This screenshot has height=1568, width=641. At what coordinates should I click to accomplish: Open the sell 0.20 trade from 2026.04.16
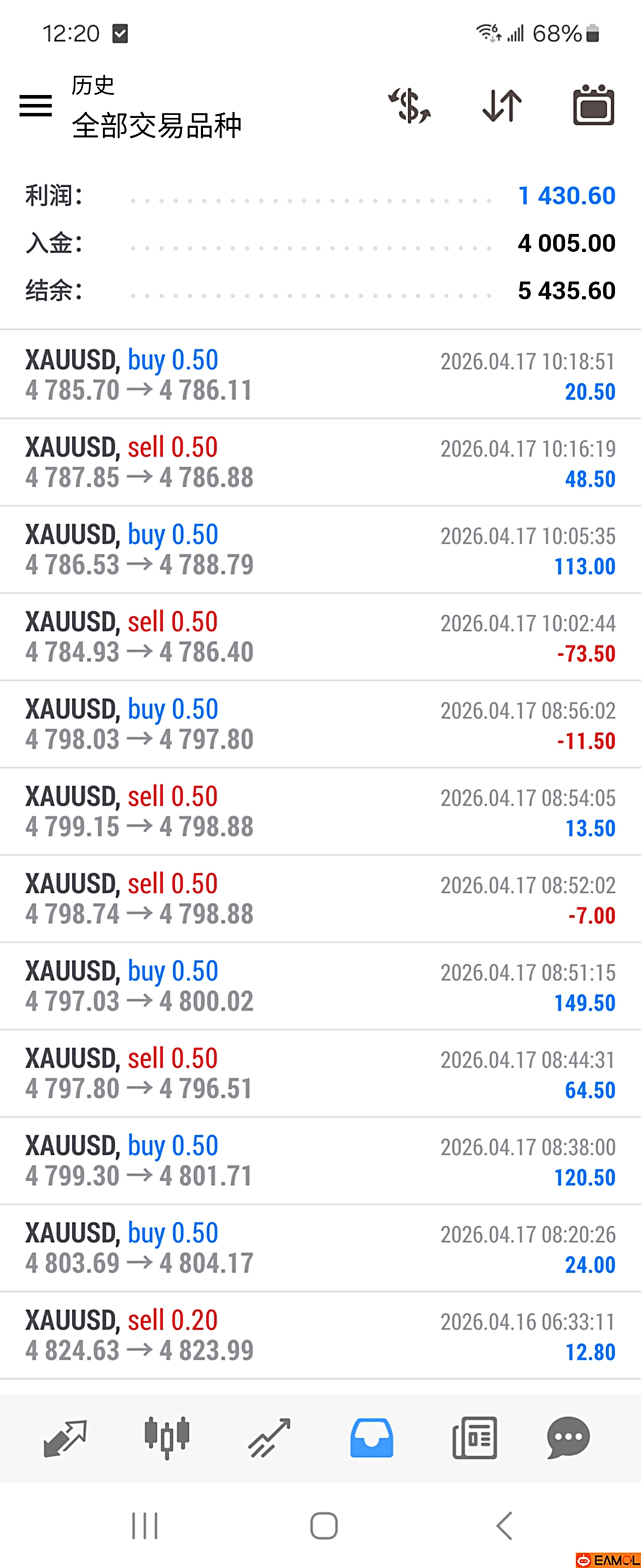point(320,1336)
